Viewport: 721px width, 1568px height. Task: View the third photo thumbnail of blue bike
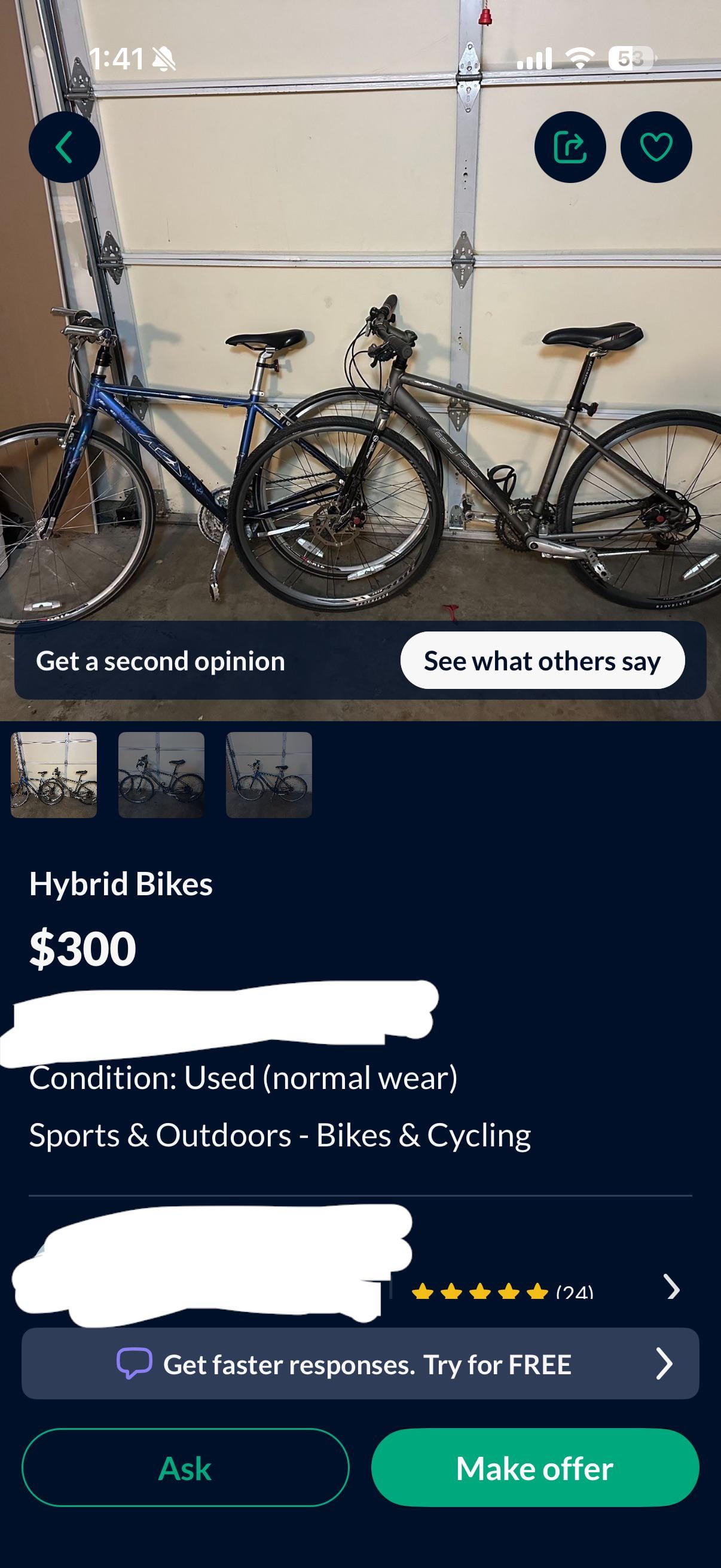click(268, 775)
